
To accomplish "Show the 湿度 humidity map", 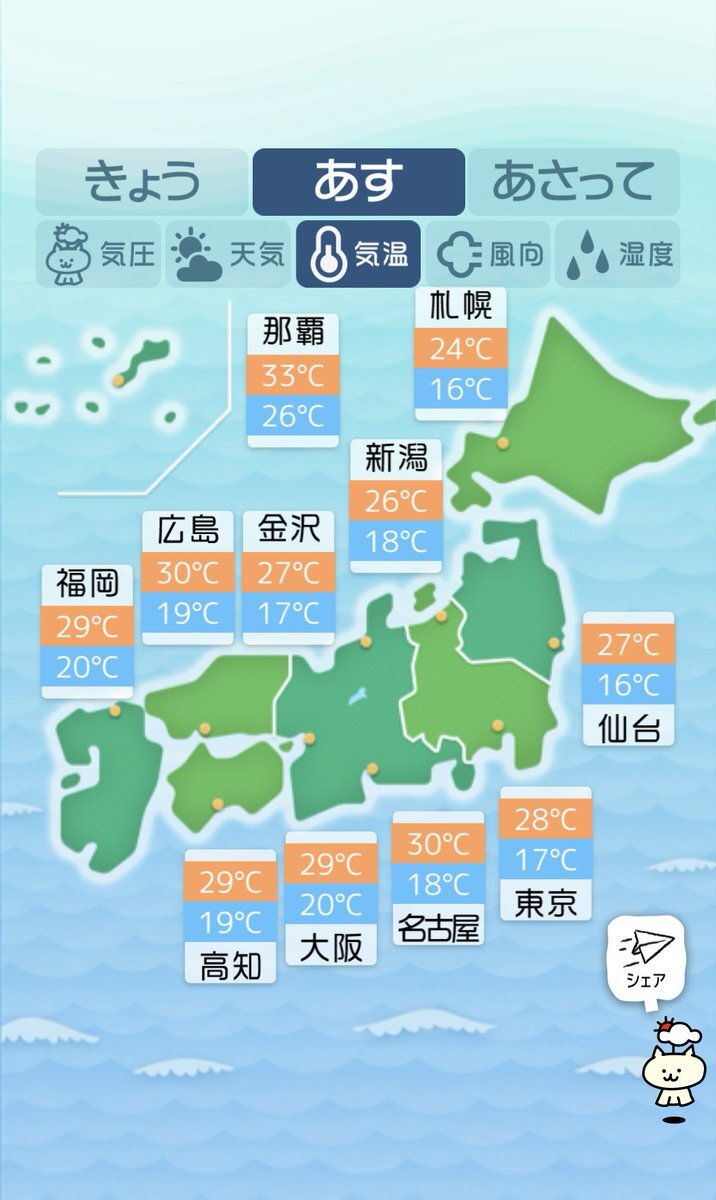I will pos(618,254).
